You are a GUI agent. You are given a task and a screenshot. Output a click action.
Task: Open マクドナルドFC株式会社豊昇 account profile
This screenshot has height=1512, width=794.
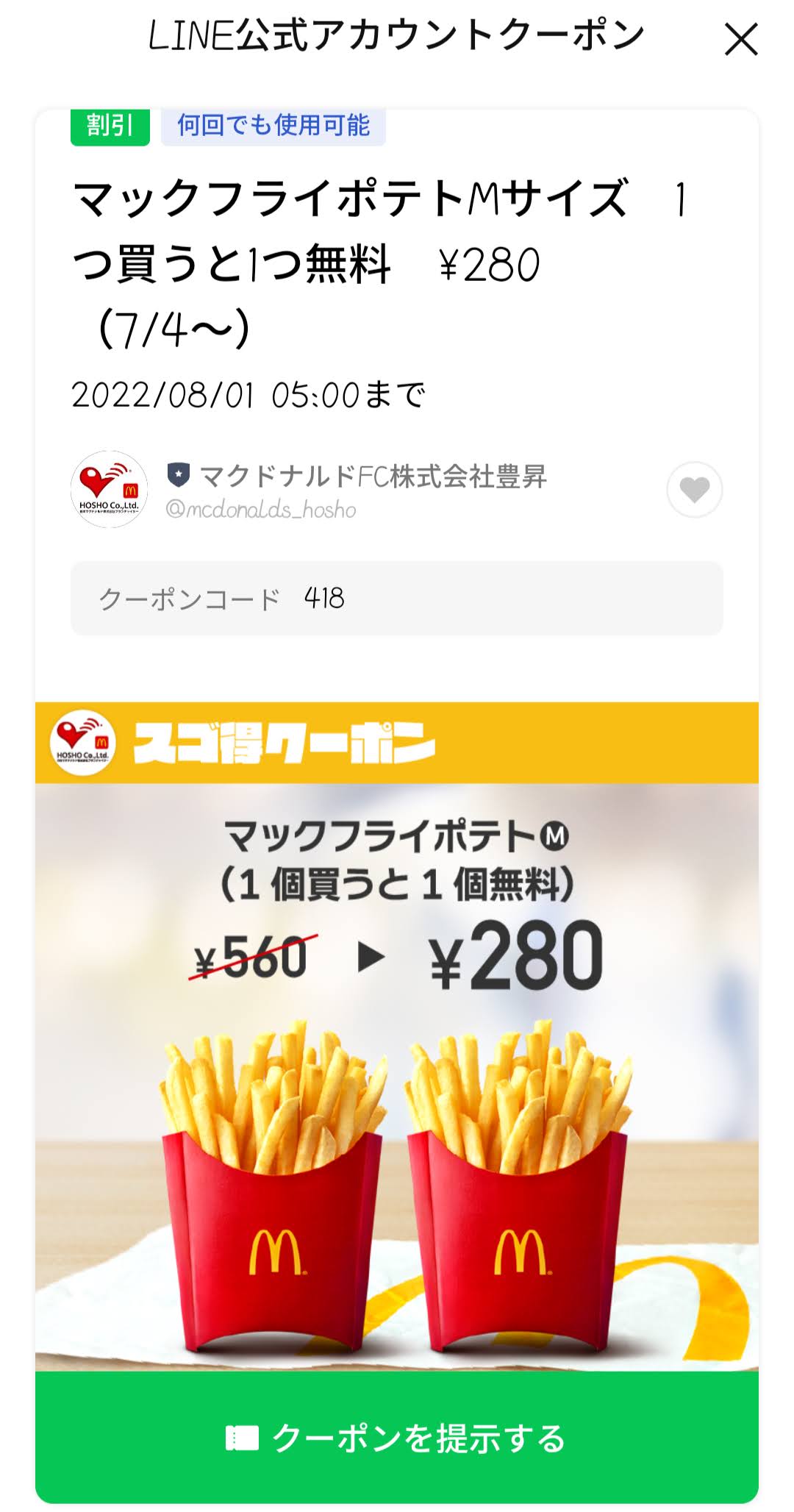372,477
